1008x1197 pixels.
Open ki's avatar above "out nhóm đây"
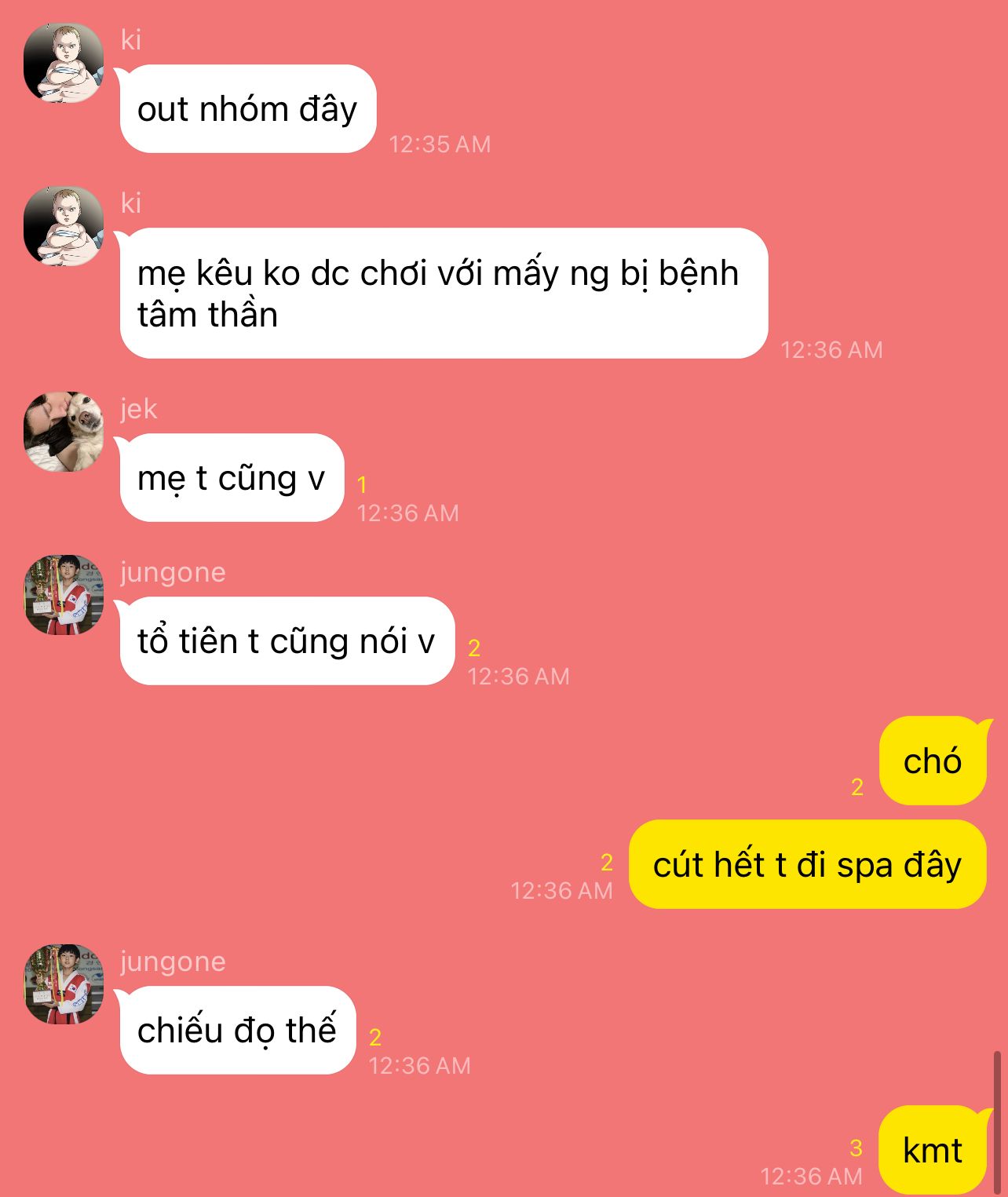pyautogui.click(x=64, y=63)
